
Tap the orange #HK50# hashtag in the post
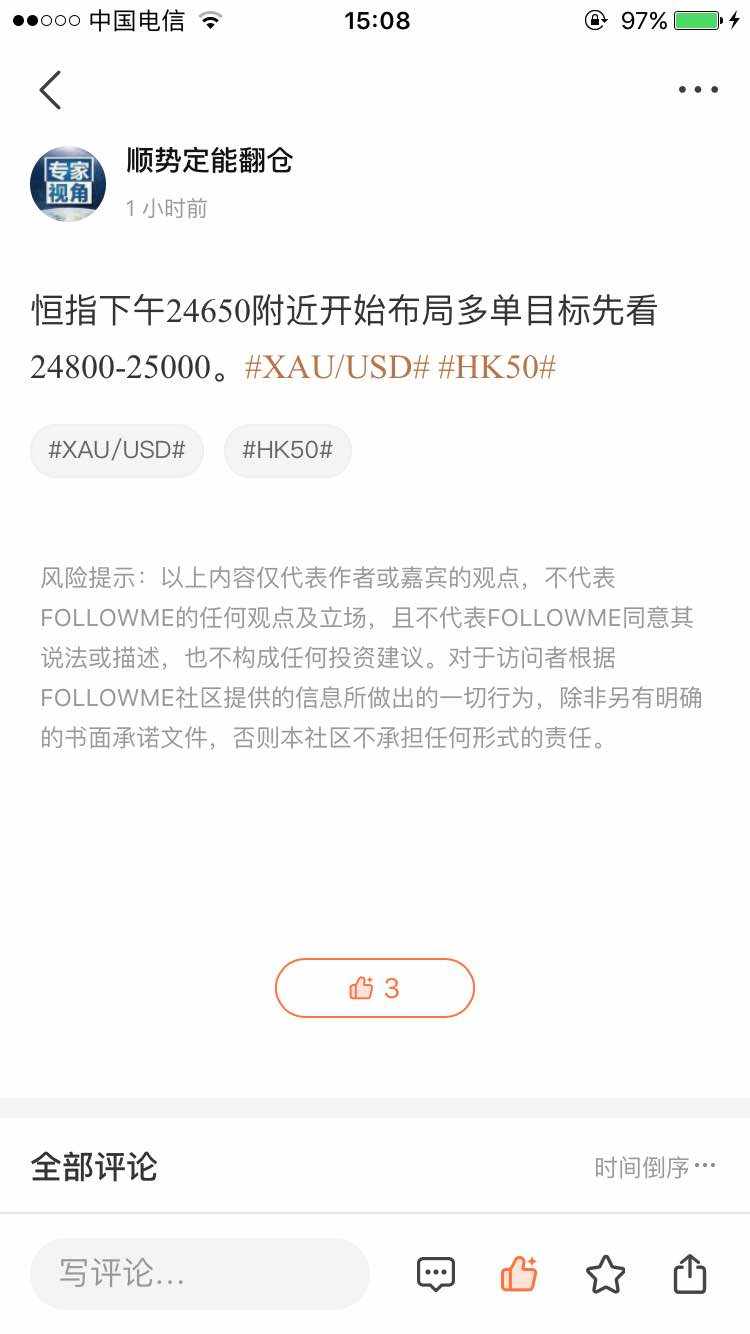pos(497,367)
